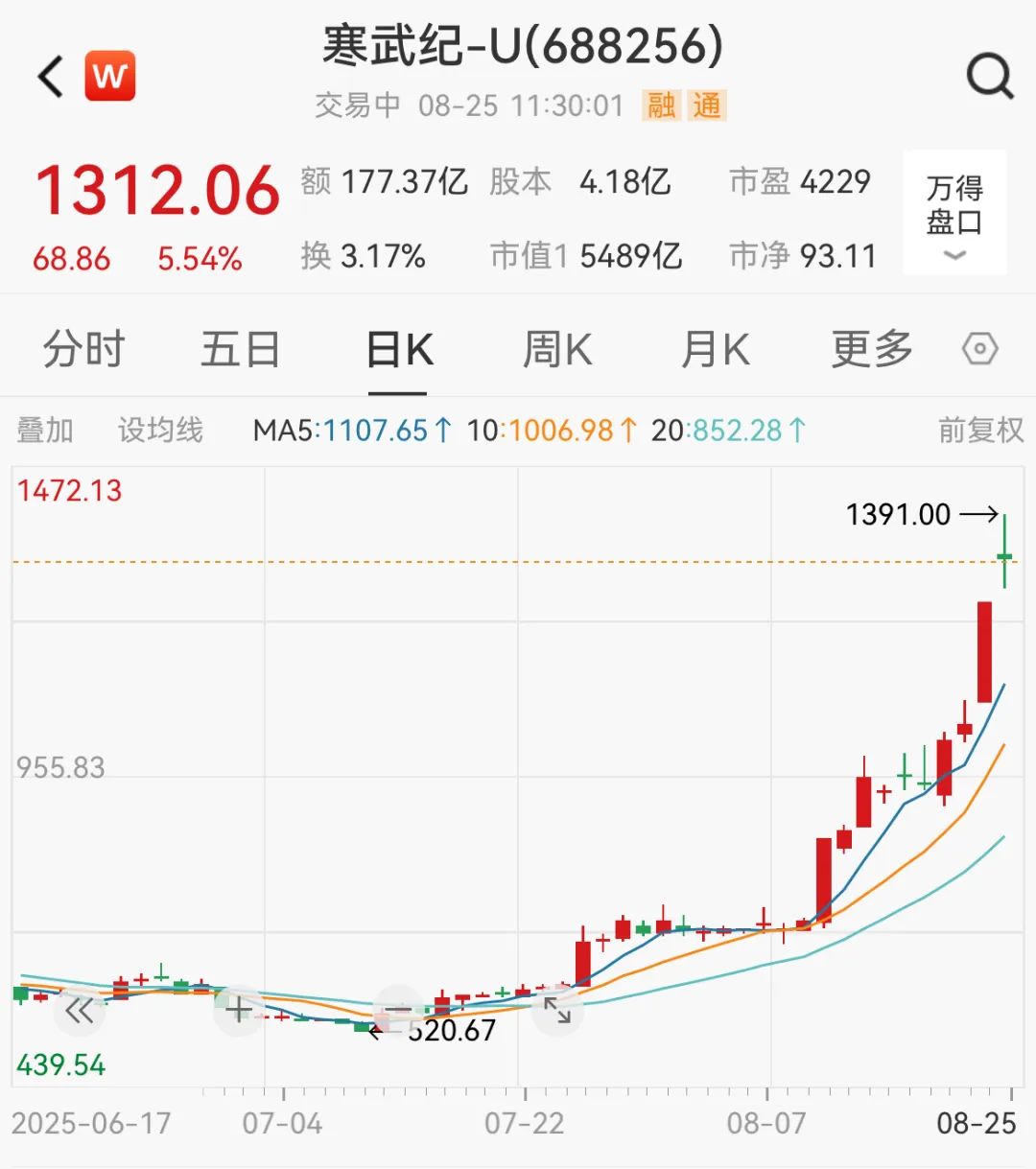Zoom out the K-line chart
Viewport: 1036px width, 1169px height.
pos(398,1011)
